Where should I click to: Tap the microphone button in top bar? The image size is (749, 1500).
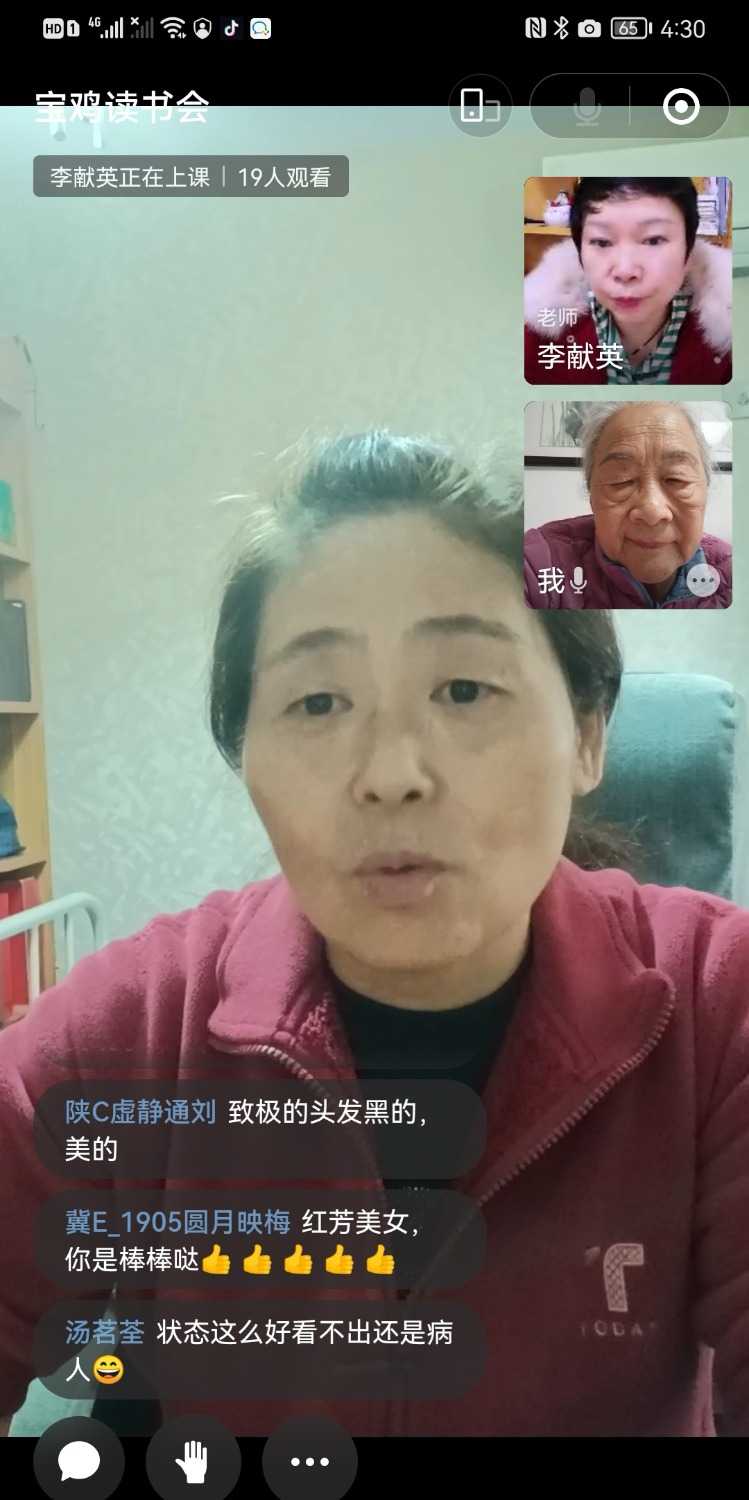587,106
